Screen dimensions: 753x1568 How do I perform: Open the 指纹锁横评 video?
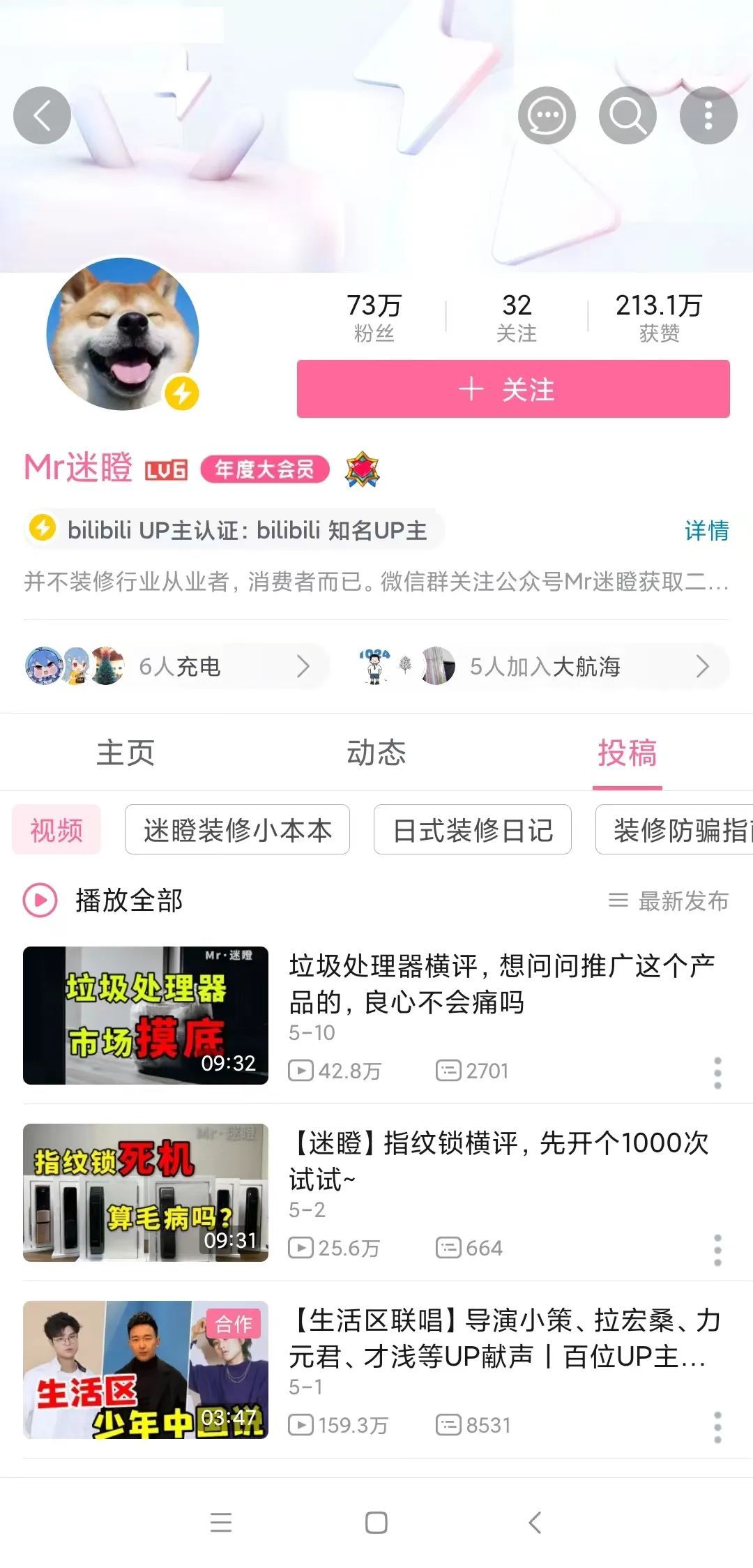(x=499, y=1161)
